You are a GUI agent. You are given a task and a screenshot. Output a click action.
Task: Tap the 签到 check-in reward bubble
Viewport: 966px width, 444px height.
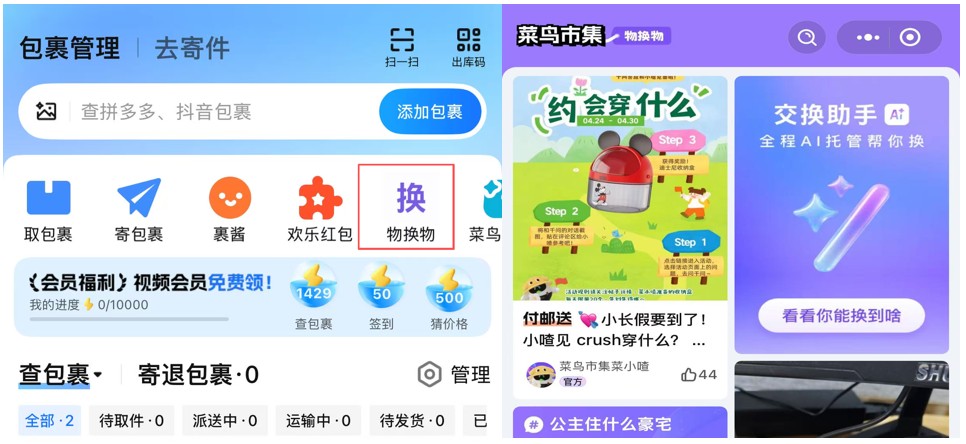click(x=381, y=297)
